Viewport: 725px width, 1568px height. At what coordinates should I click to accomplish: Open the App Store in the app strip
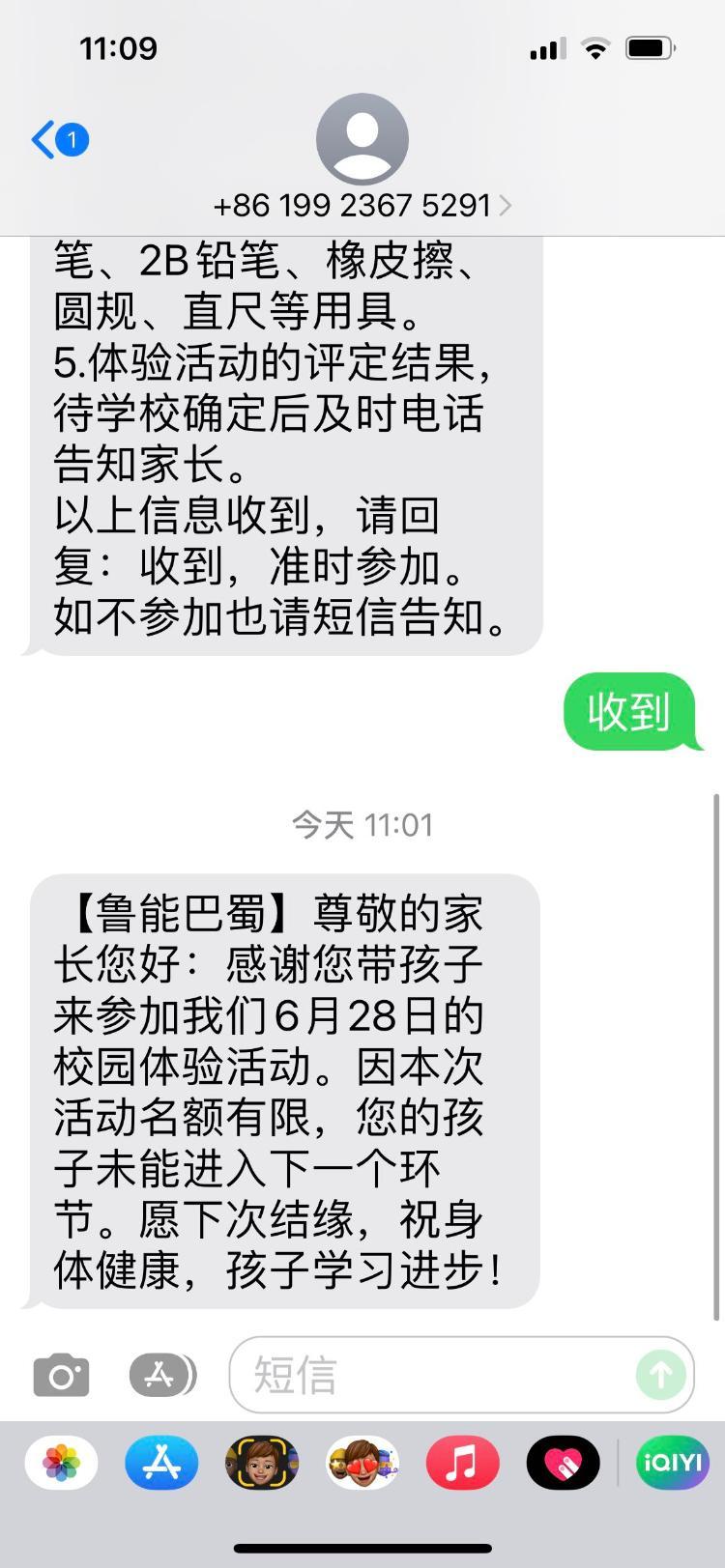click(161, 1462)
